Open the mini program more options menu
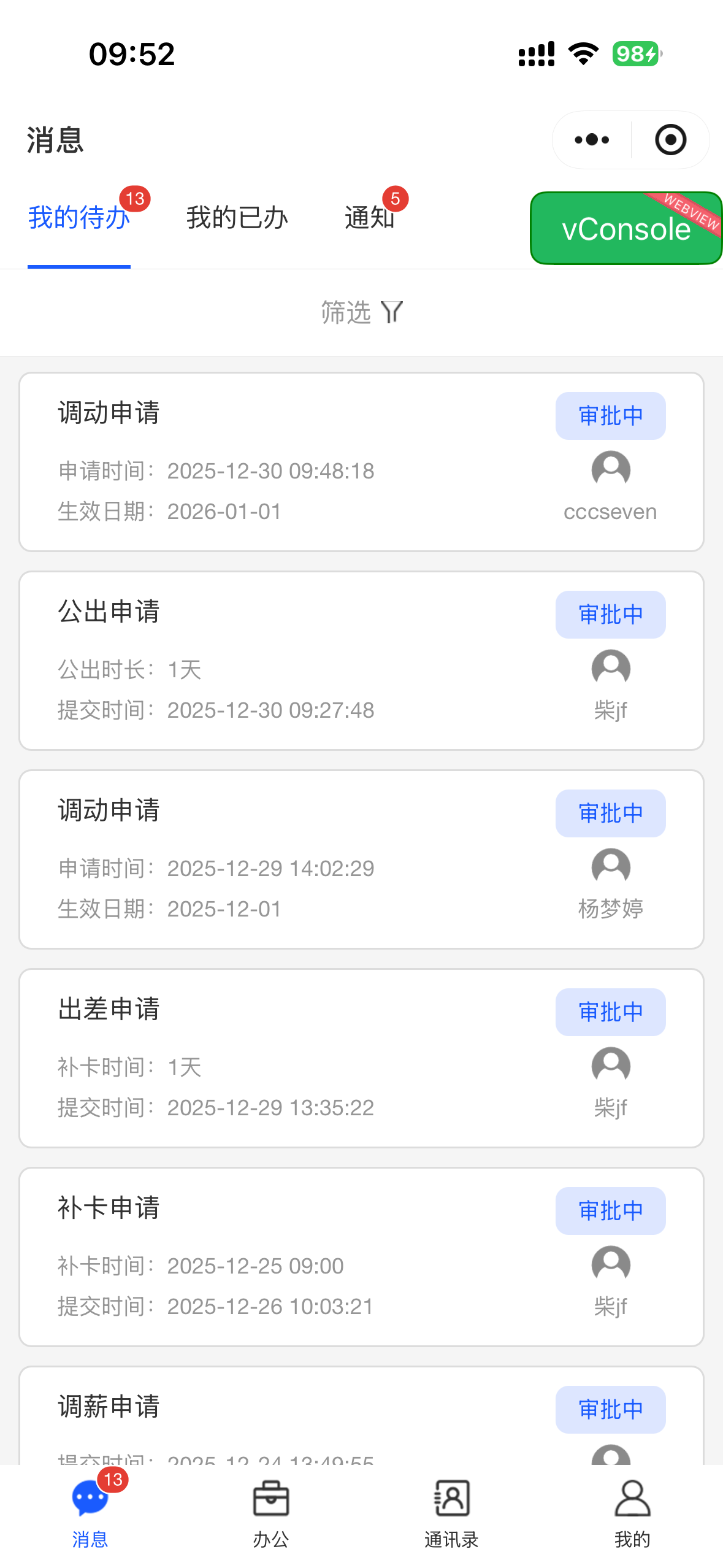The height and width of the screenshot is (1568, 723). pos(592,140)
